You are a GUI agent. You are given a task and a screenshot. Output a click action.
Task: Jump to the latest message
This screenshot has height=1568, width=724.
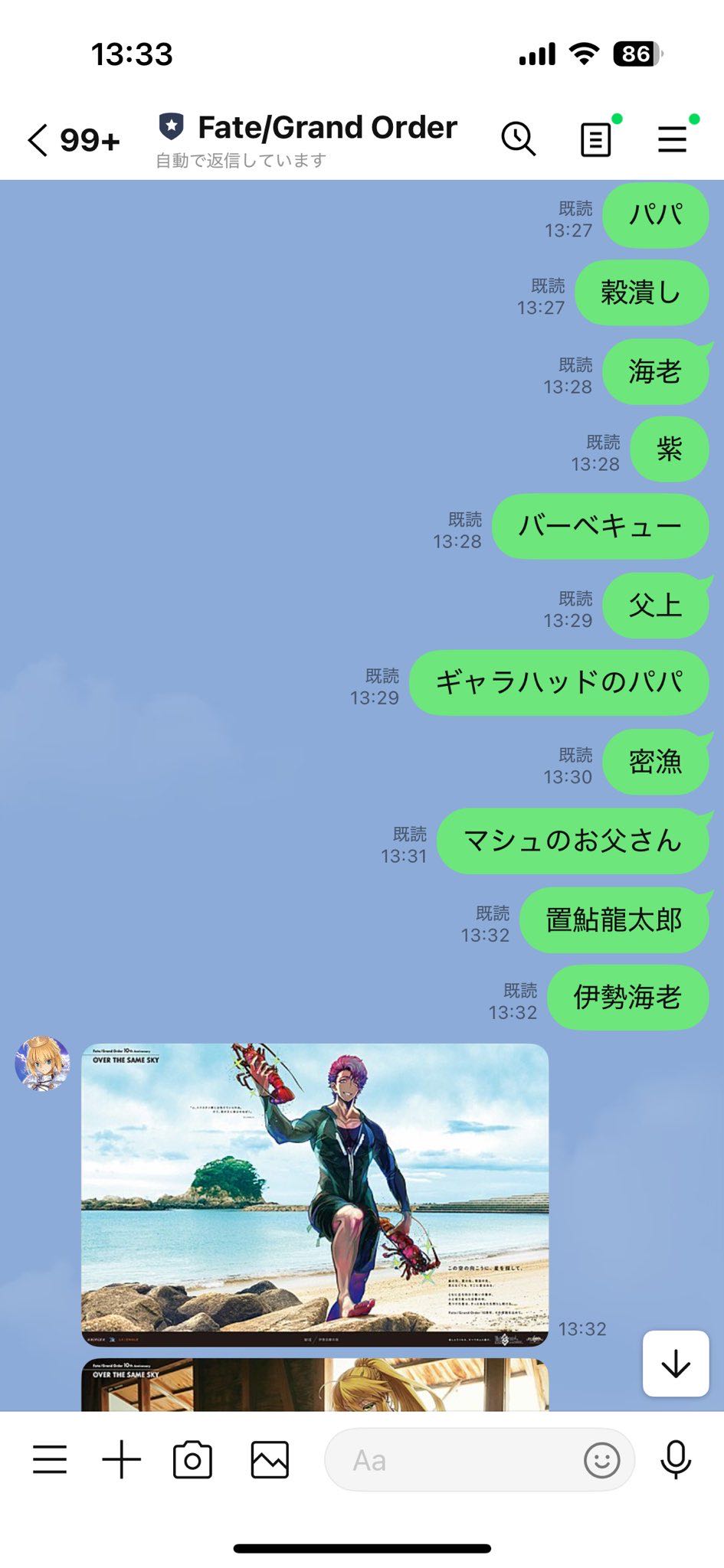(675, 1364)
